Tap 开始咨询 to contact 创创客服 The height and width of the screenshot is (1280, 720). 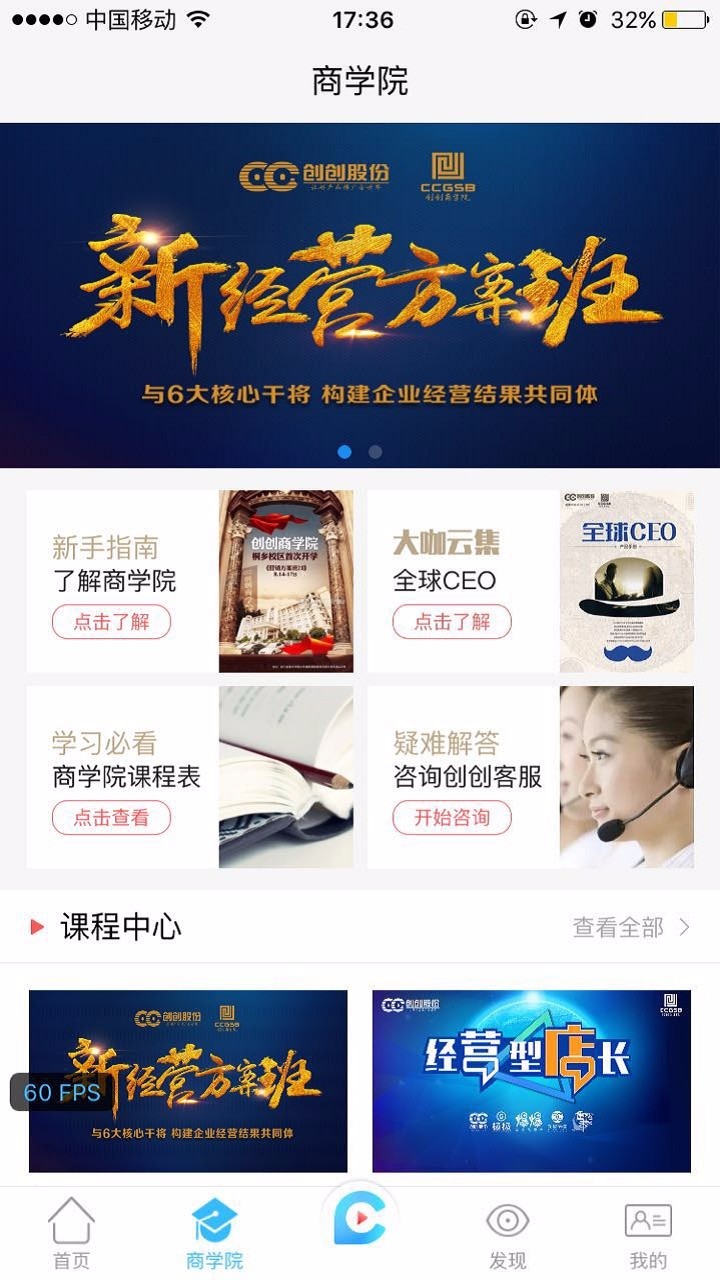click(x=452, y=817)
